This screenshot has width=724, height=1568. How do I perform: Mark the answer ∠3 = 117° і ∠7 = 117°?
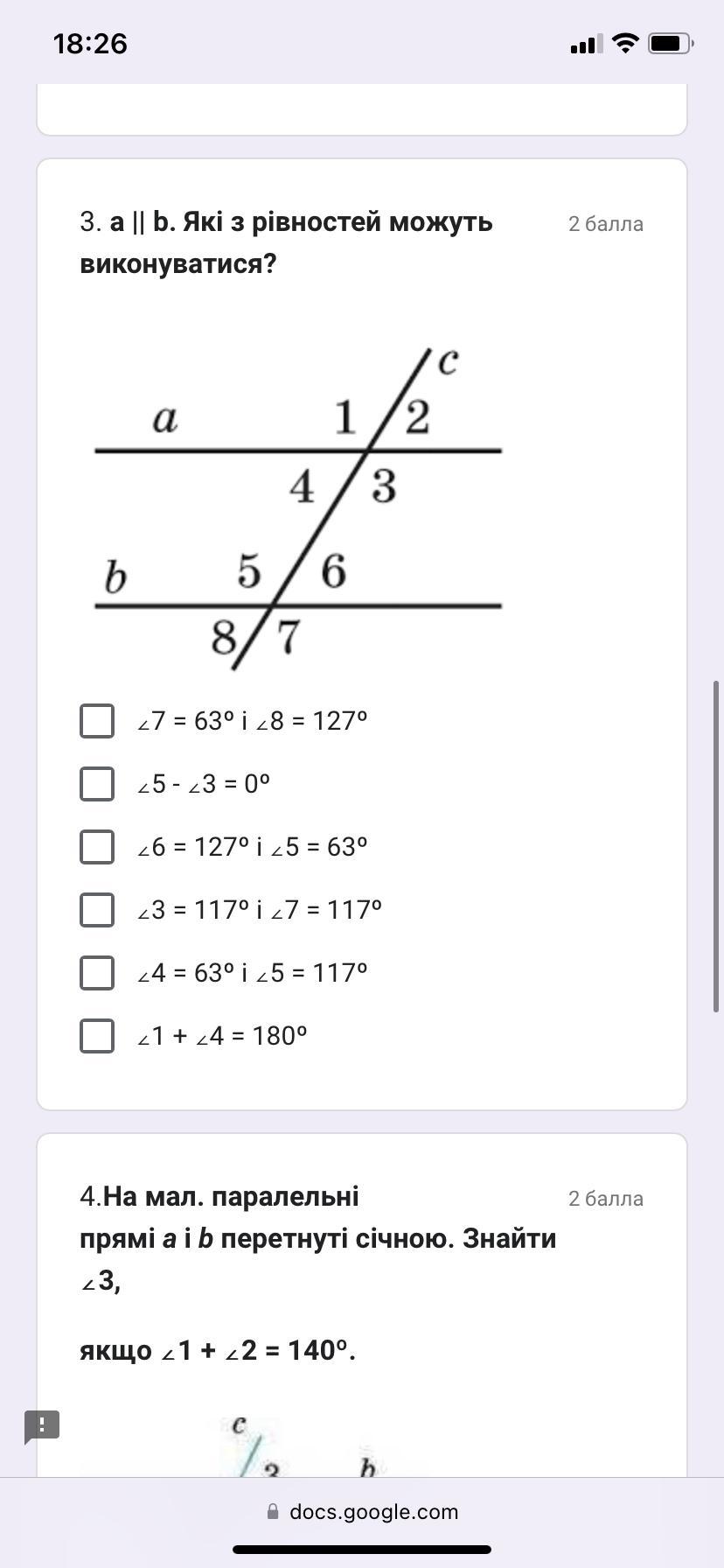click(97, 910)
